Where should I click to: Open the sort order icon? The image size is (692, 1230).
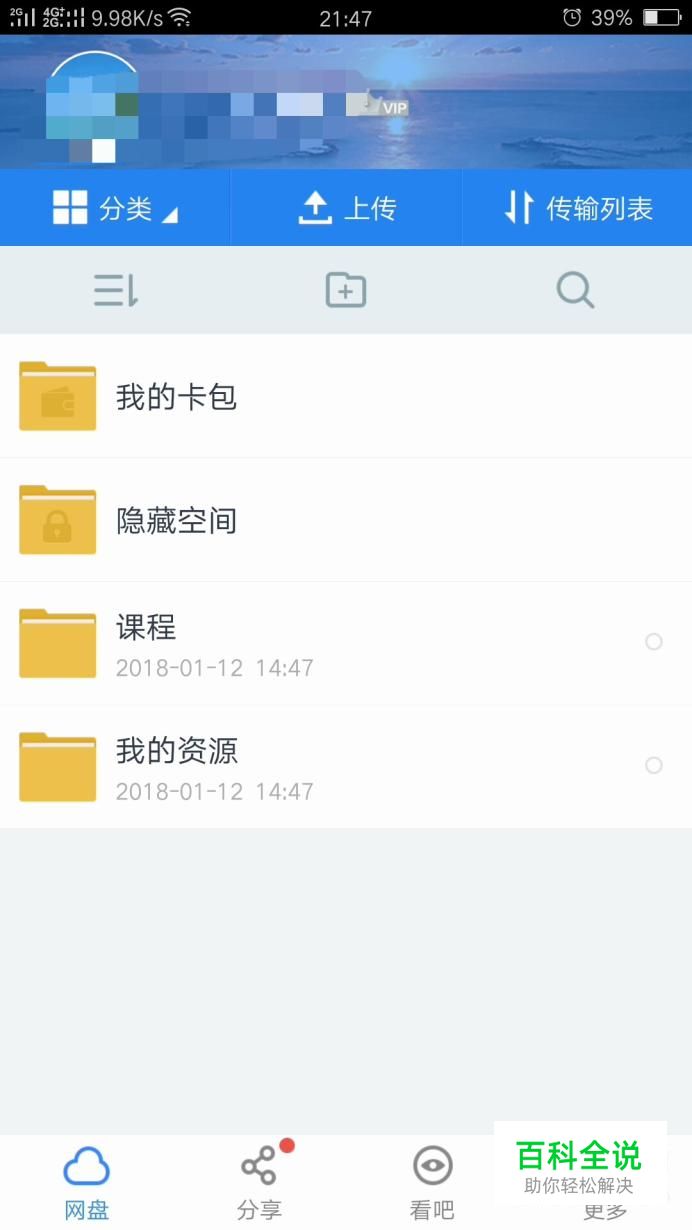click(x=115, y=290)
